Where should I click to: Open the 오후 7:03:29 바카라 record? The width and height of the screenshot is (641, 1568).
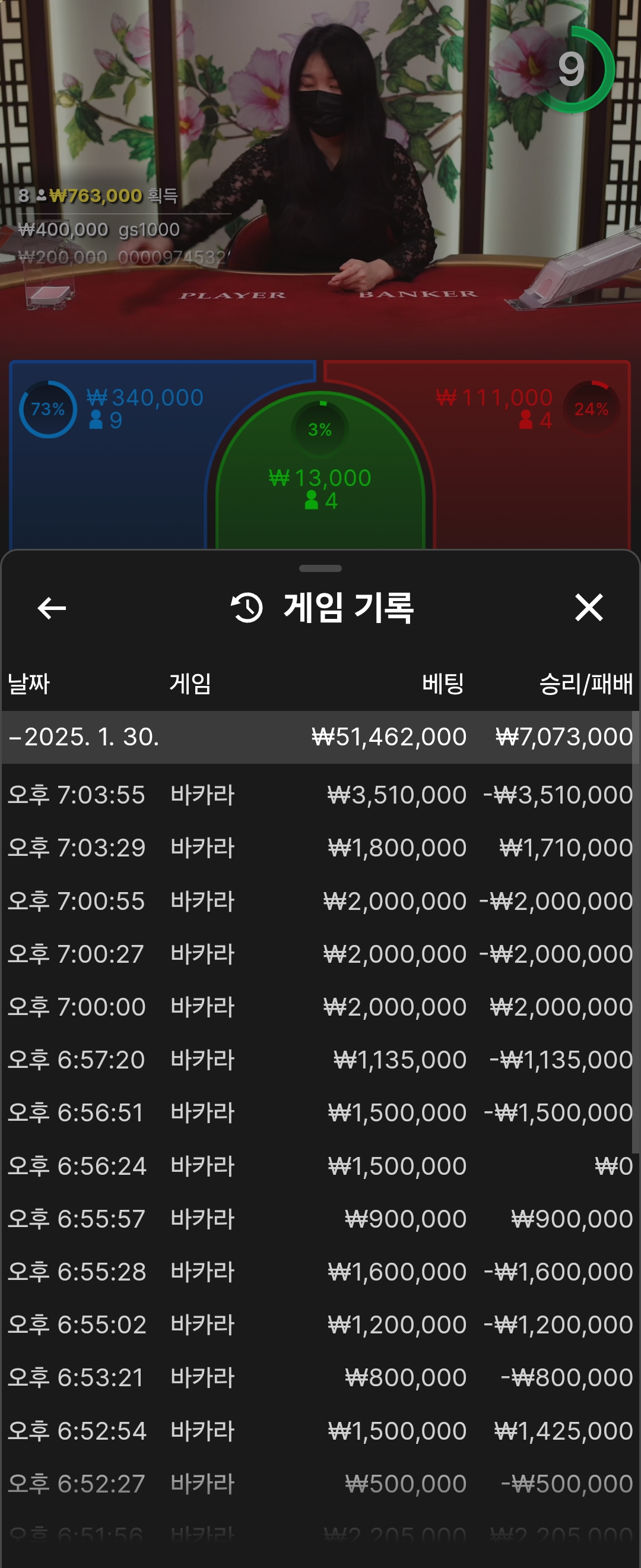(x=320, y=848)
